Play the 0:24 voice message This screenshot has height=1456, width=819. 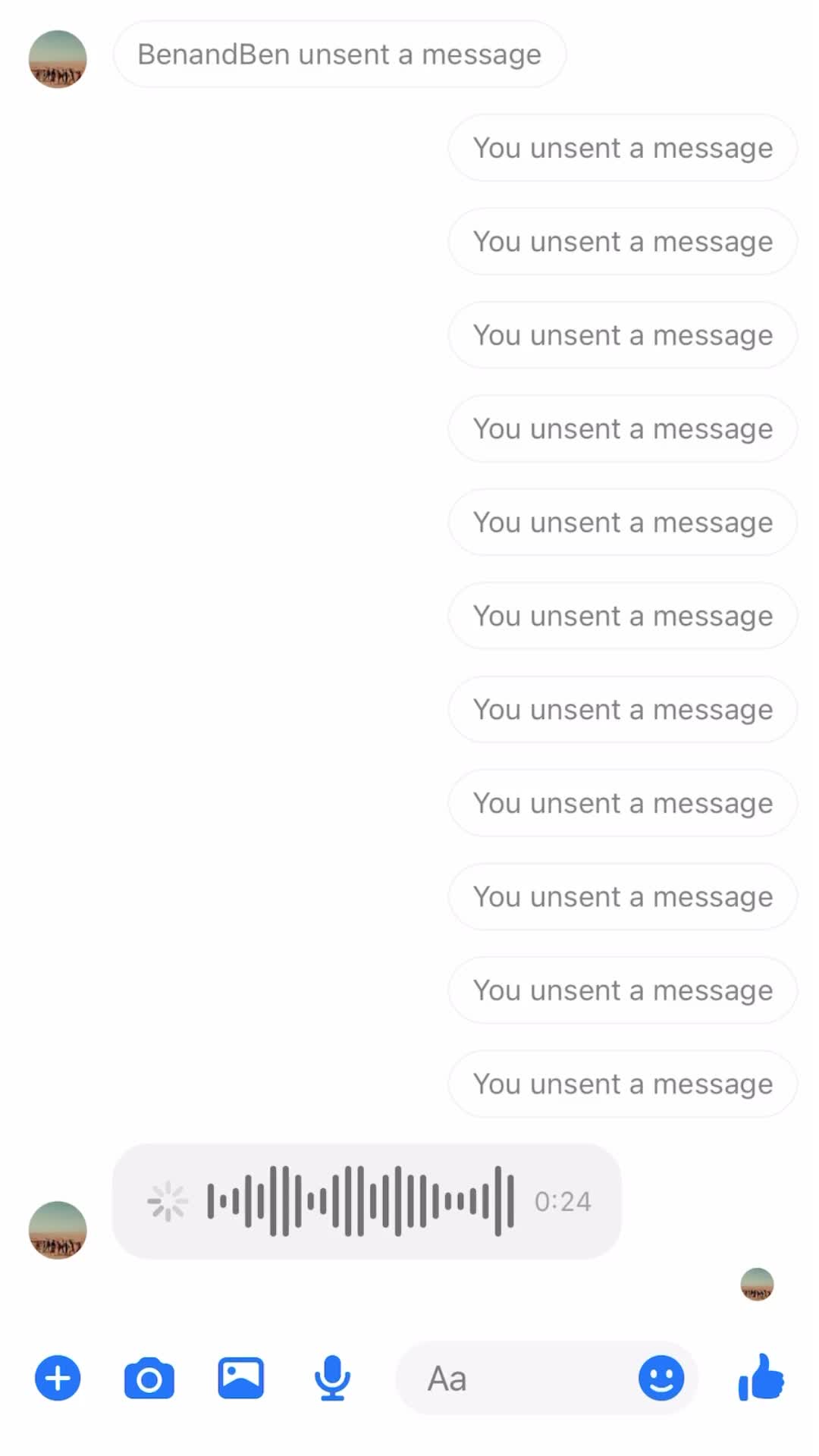(168, 1201)
